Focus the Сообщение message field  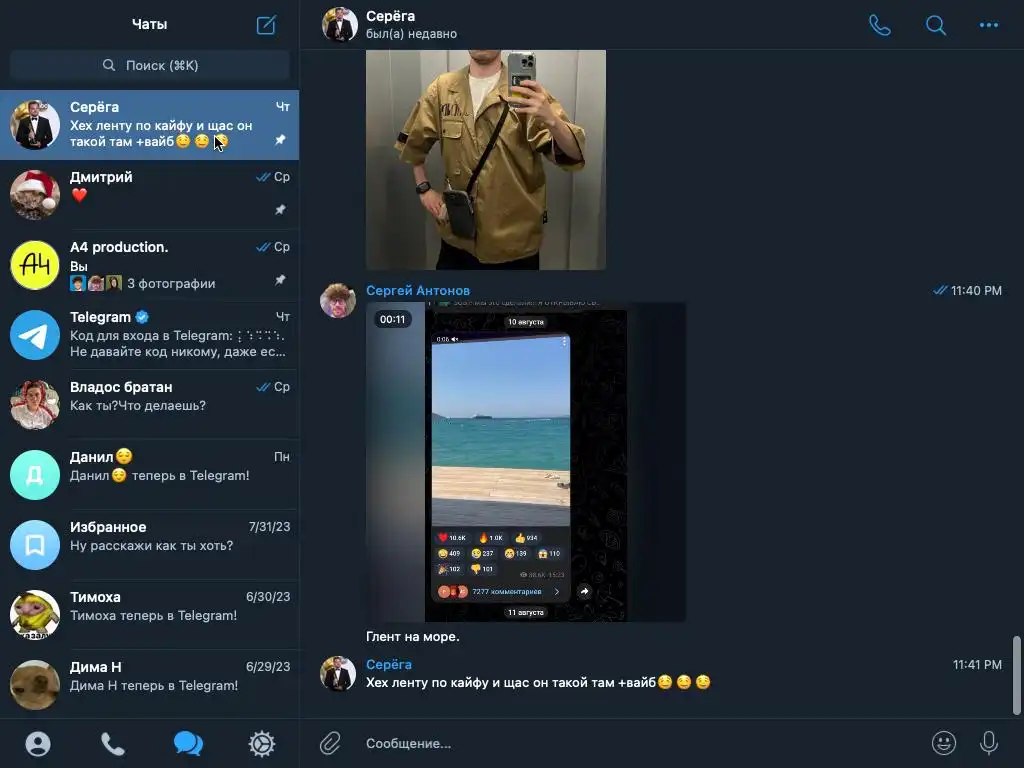click(630, 743)
